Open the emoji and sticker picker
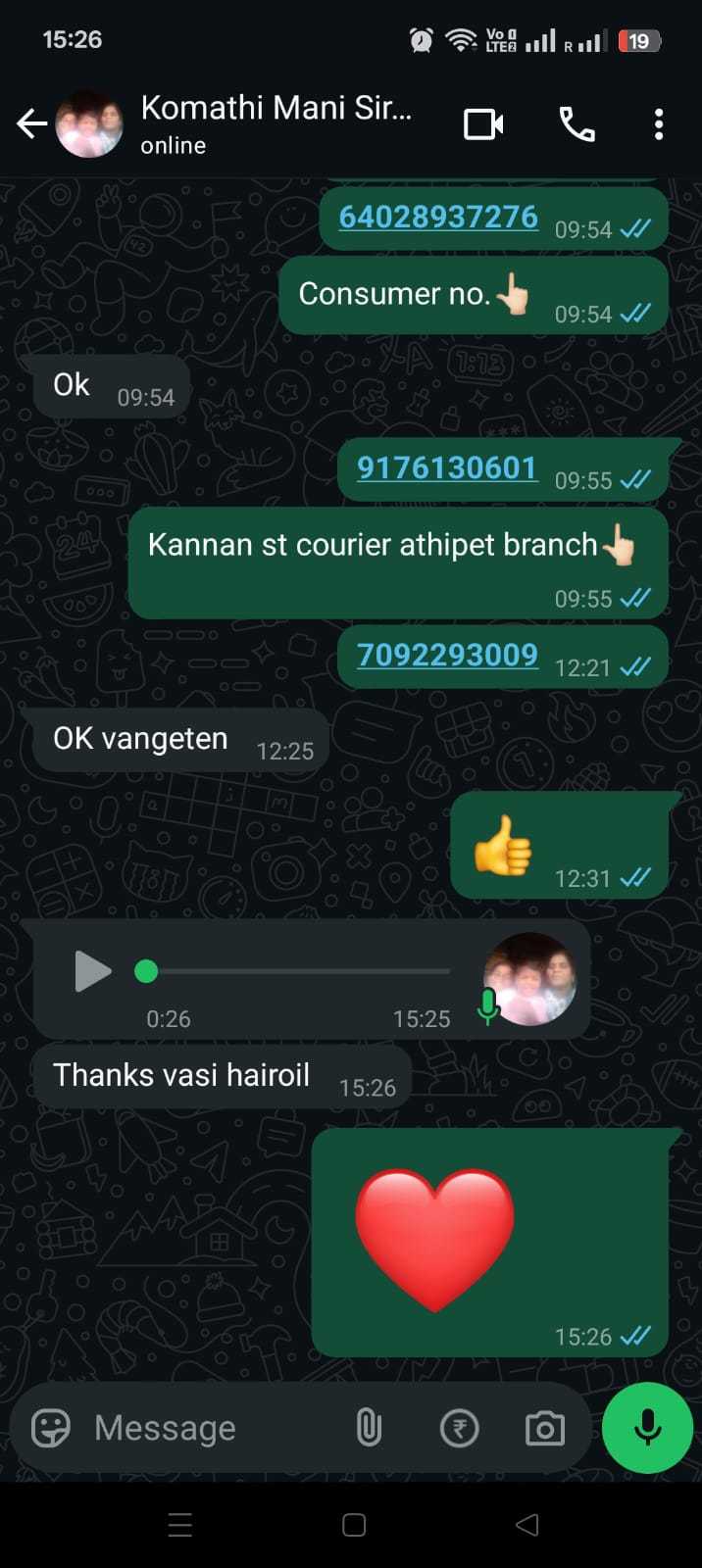The height and width of the screenshot is (1568, 702). click(x=51, y=1428)
